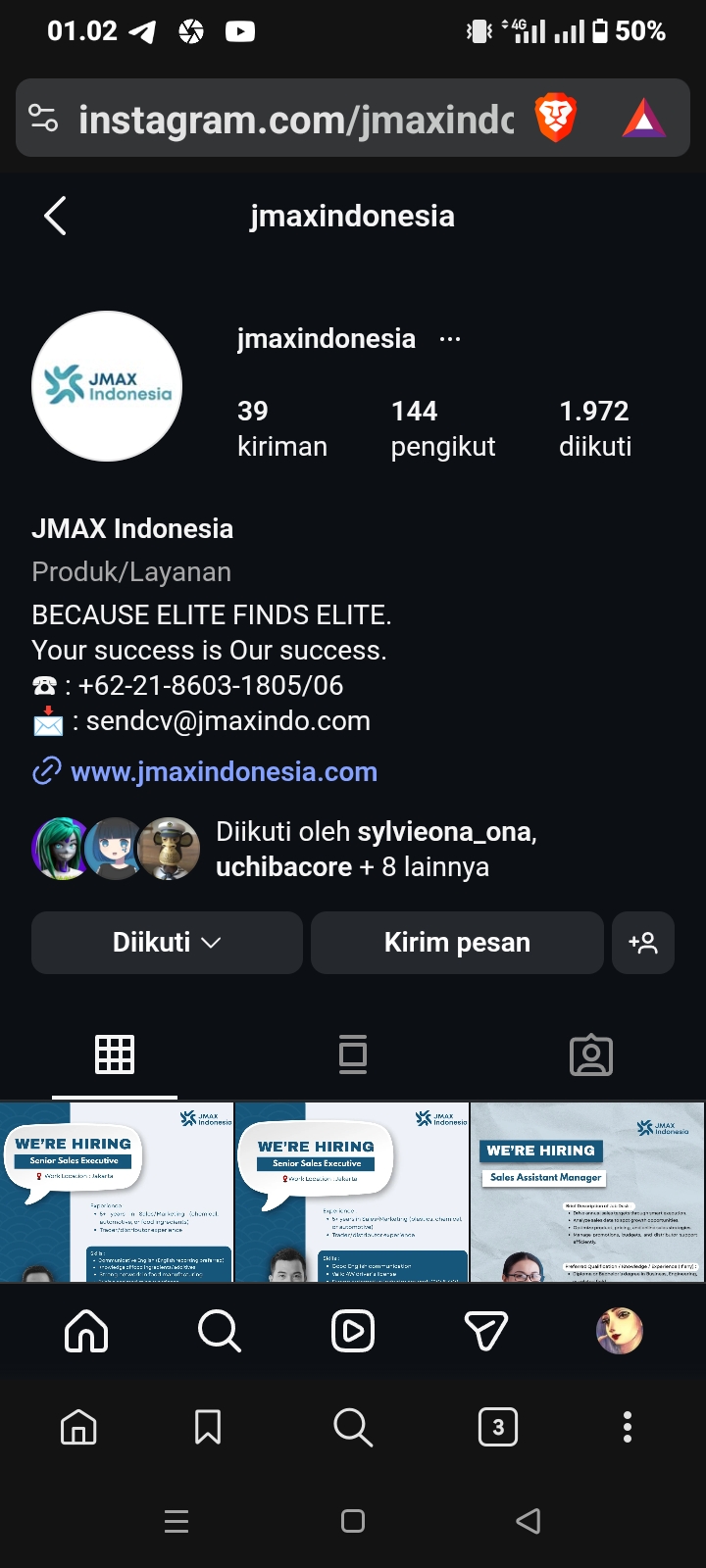Switch to the feed list view tab
Screen dimensions: 706x1568
tap(353, 1054)
